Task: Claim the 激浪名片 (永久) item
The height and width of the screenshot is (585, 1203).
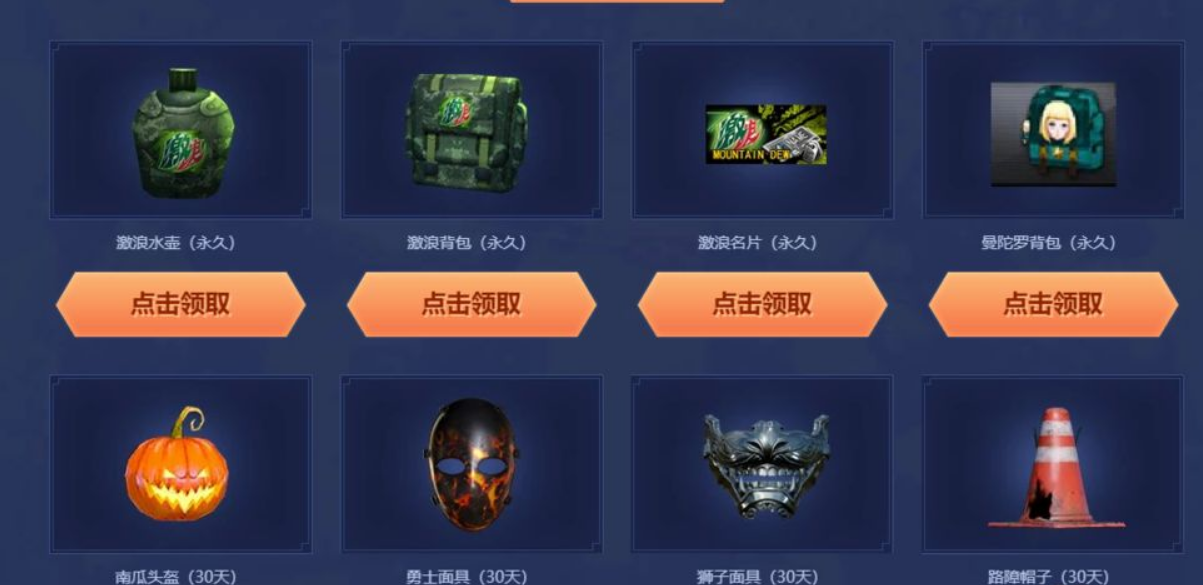Action: coord(762,304)
